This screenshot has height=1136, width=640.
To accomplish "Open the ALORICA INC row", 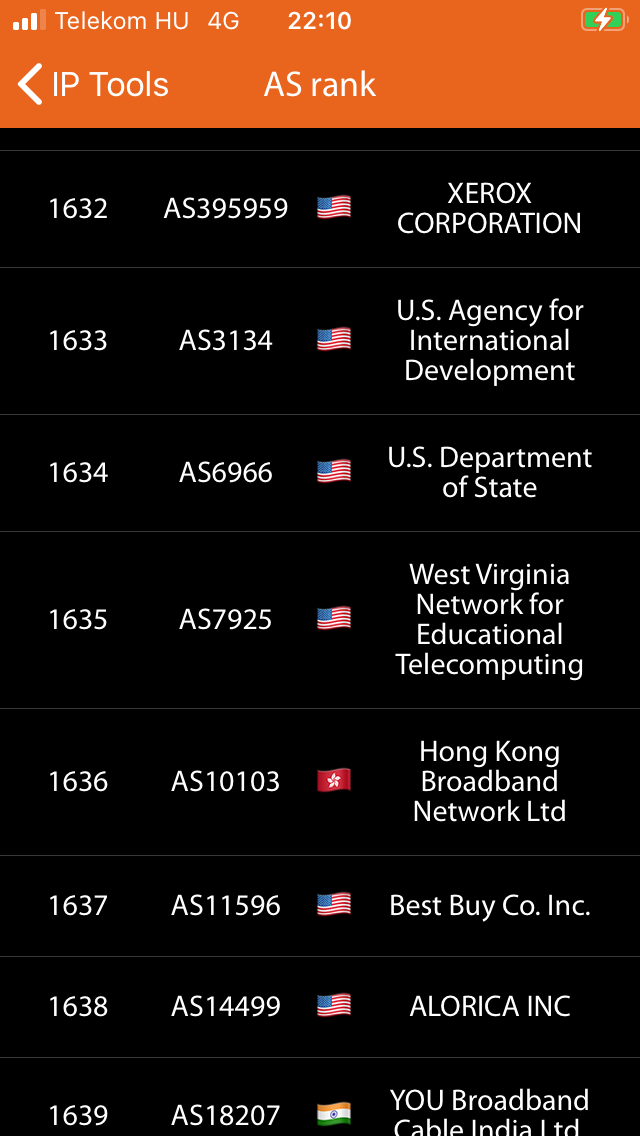I will click(320, 1006).
